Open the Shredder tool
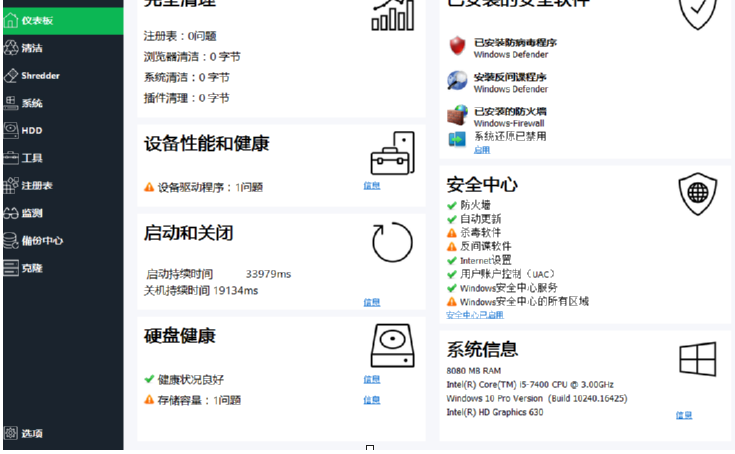The width and height of the screenshot is (735, 454). click(x=40, y=75)
